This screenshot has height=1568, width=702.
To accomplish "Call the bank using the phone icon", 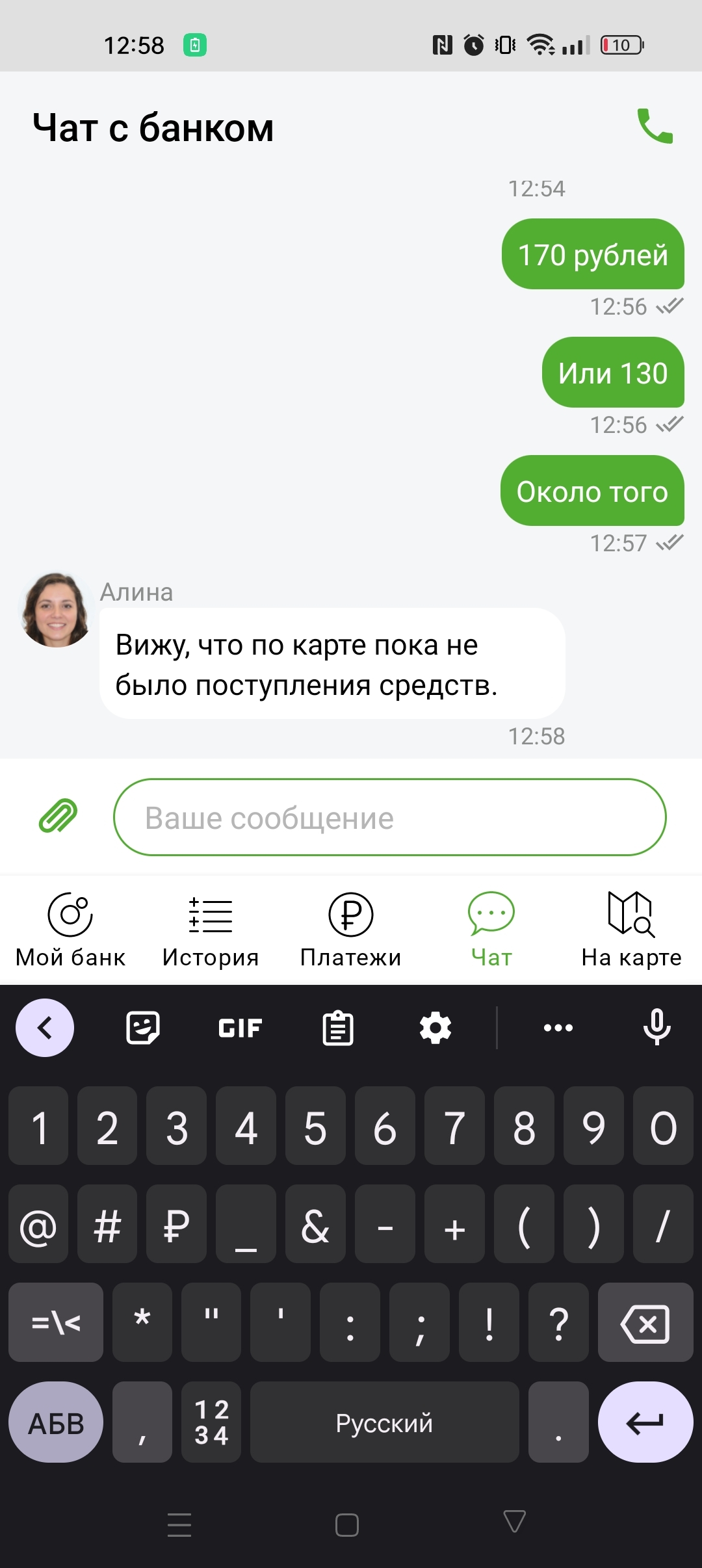I will coord(655,125).
